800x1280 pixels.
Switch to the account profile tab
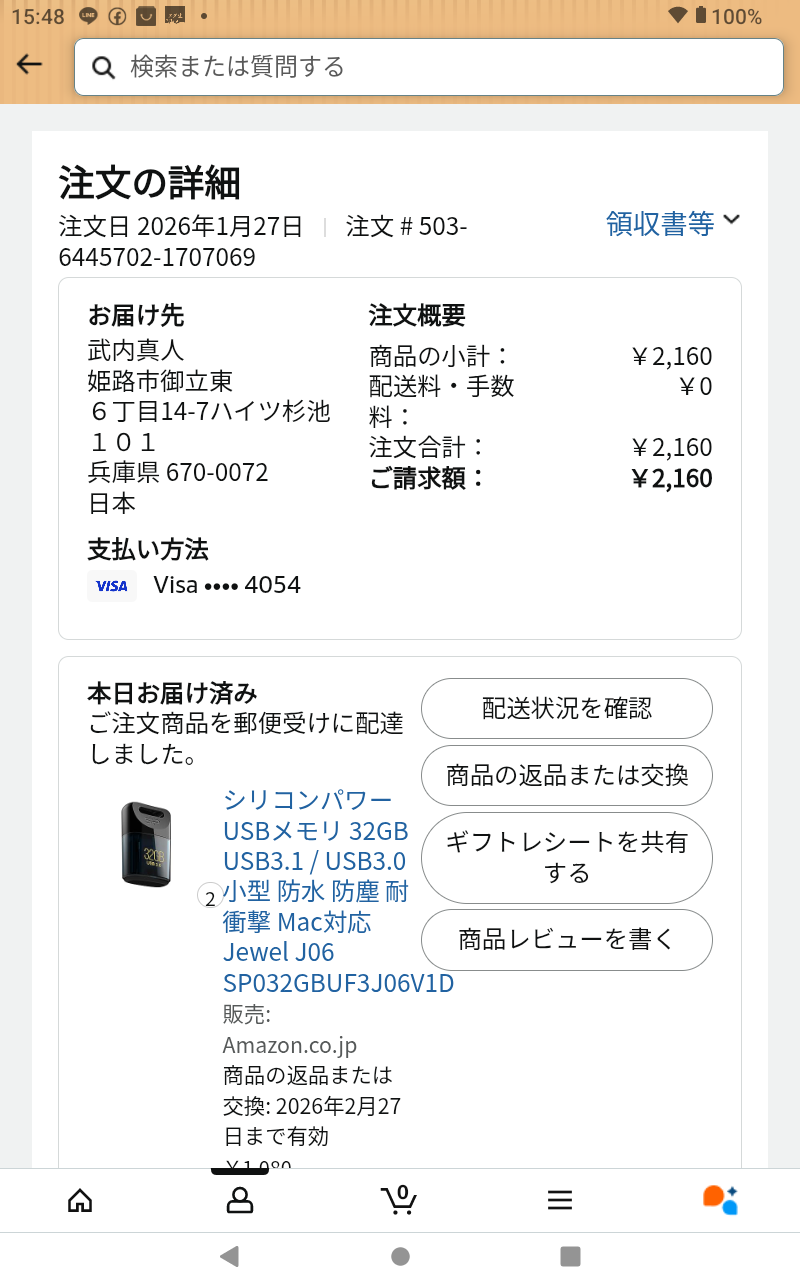[x=240, y=1200]
